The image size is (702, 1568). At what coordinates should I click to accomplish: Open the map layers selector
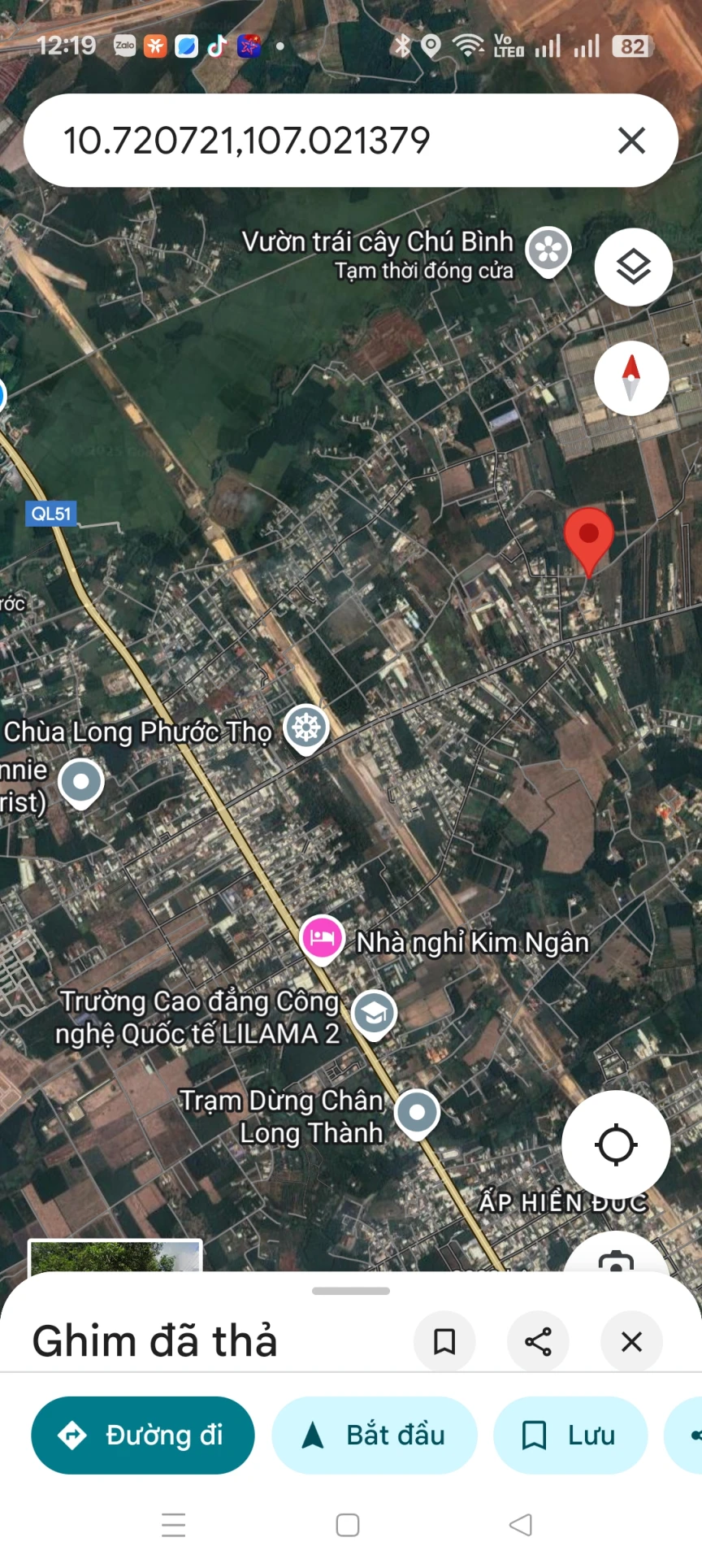coord(633,267)
